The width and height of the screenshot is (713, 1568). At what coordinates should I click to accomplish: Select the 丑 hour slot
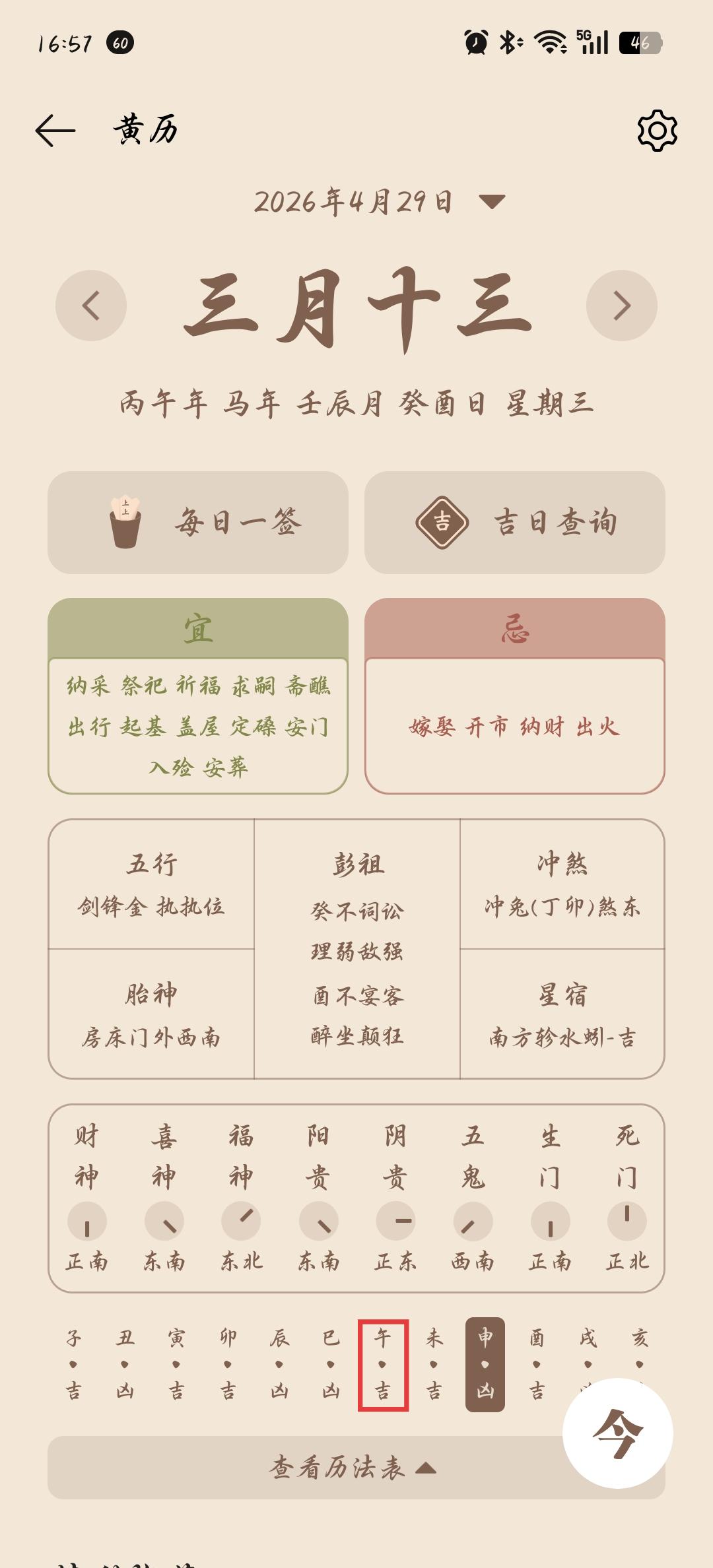125,1365
